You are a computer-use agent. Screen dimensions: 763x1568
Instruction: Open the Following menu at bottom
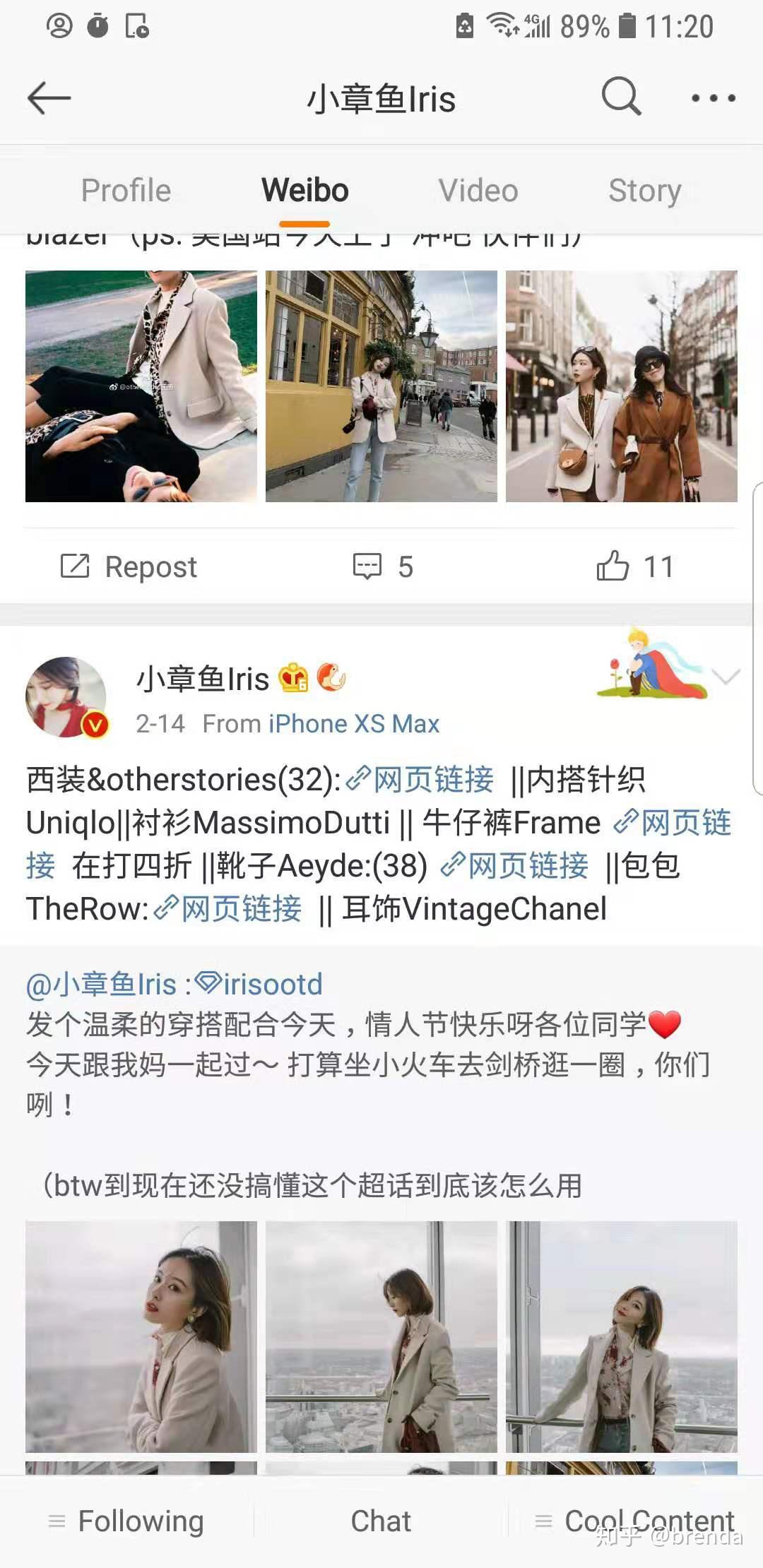(127, 1521)
